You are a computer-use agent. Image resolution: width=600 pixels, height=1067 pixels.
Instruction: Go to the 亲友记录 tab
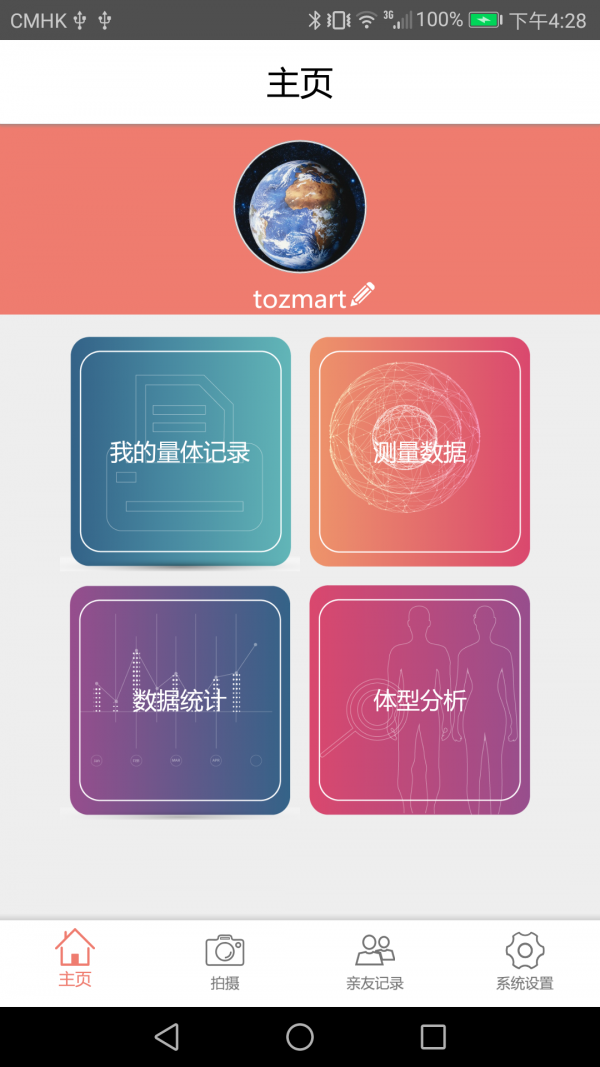[x=375, y=960]
